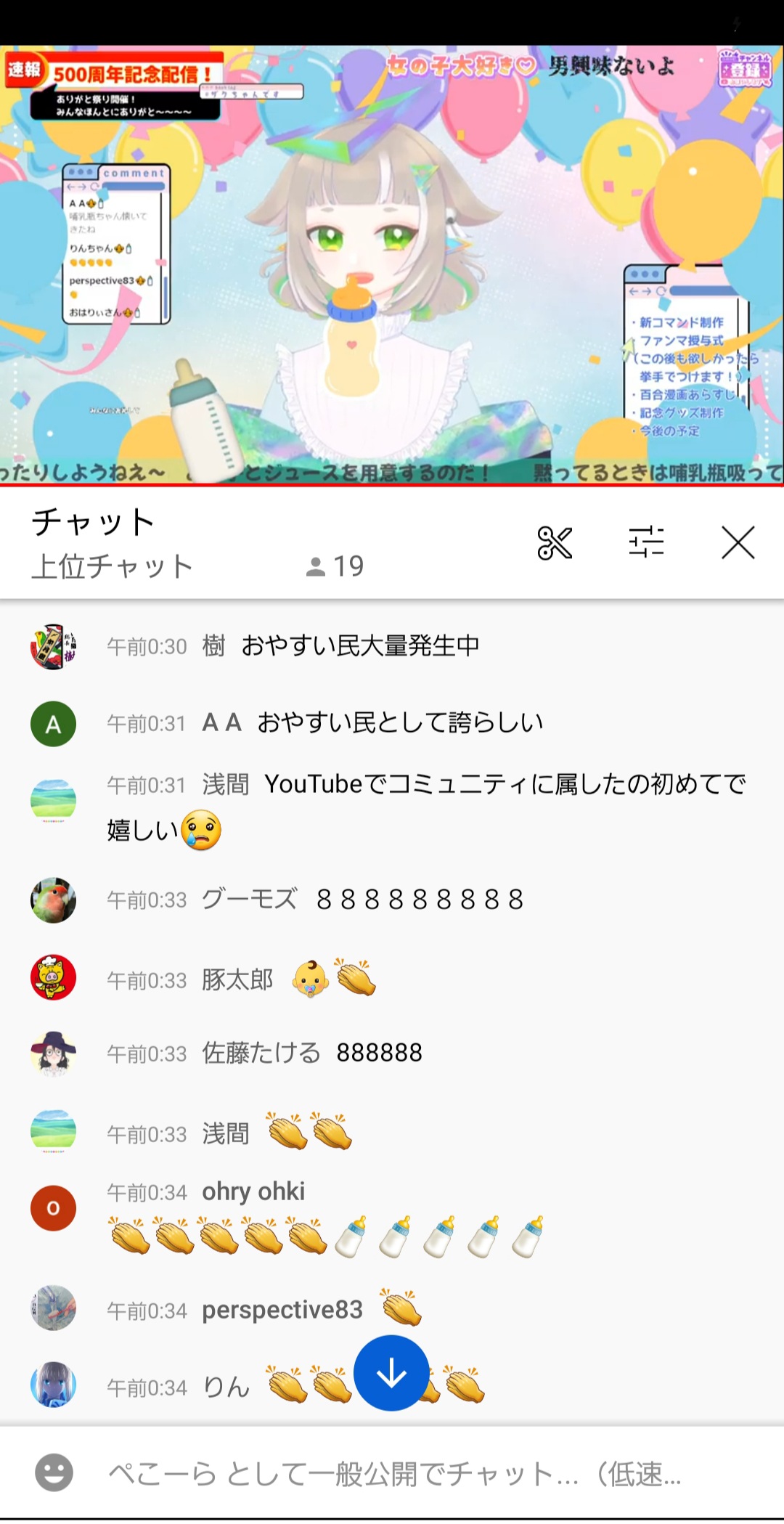The width and height of the screenshot is (784, 1524).
Task: Open ohry ohki's chat message
Action: [x=392, y=1217]
